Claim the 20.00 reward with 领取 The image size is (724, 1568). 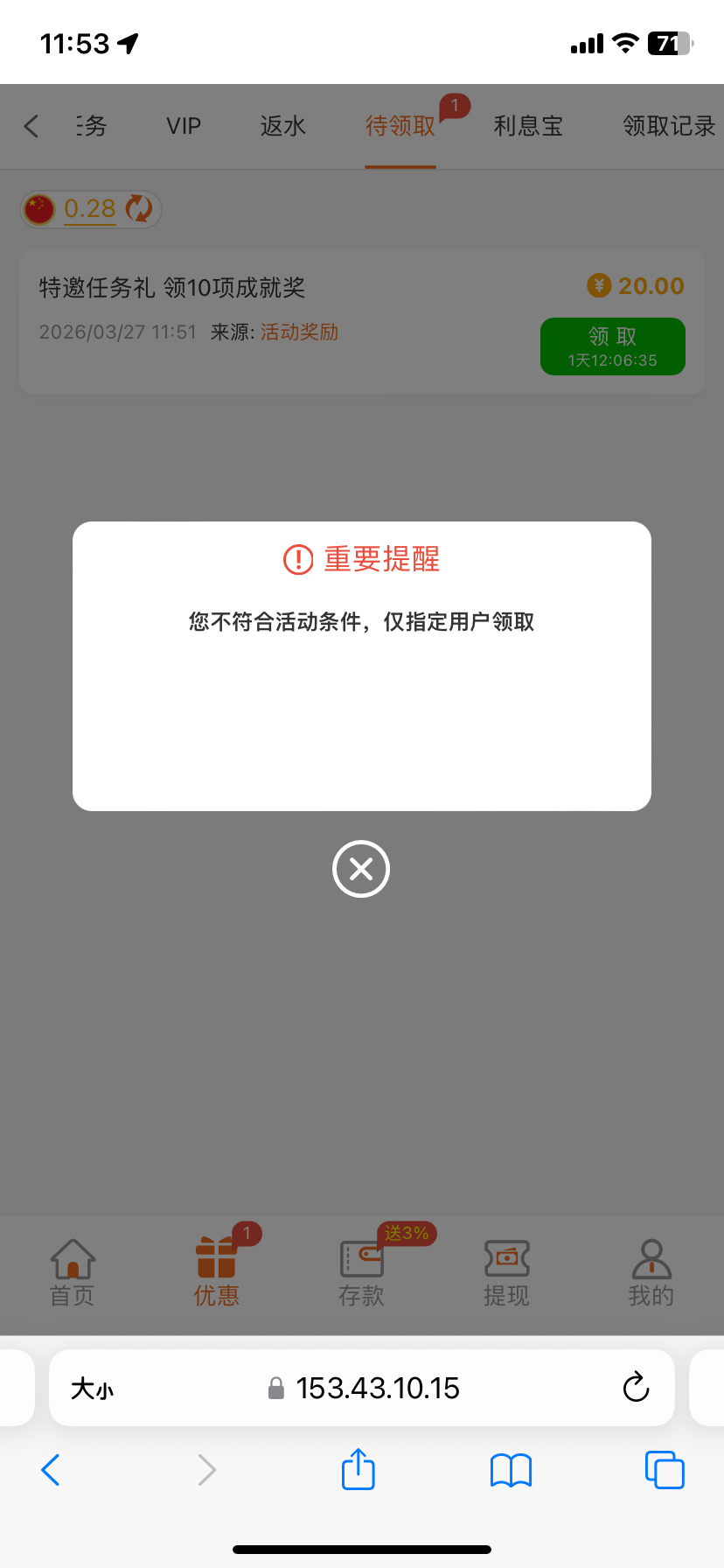point(612,346)
